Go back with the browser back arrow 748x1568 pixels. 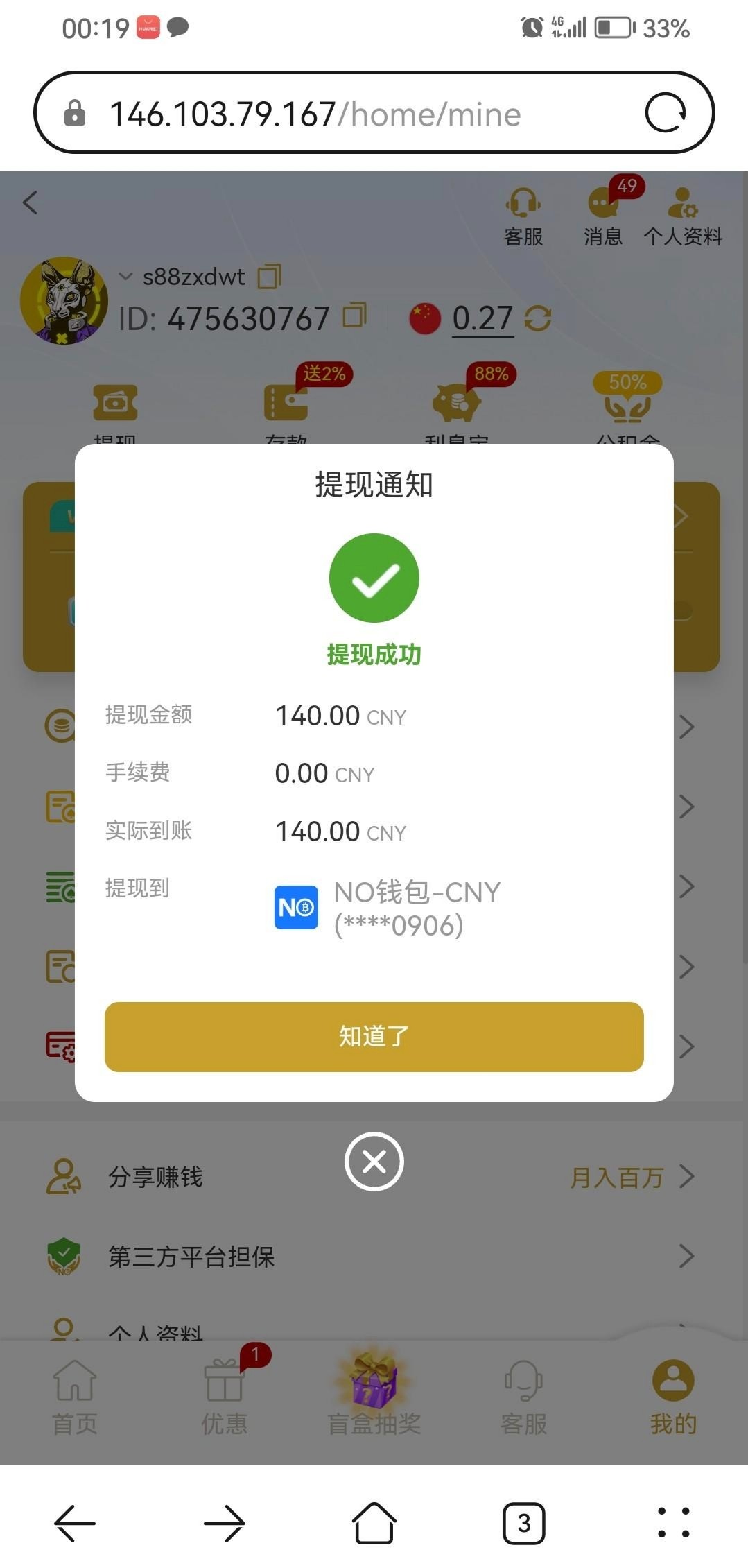75,1523
